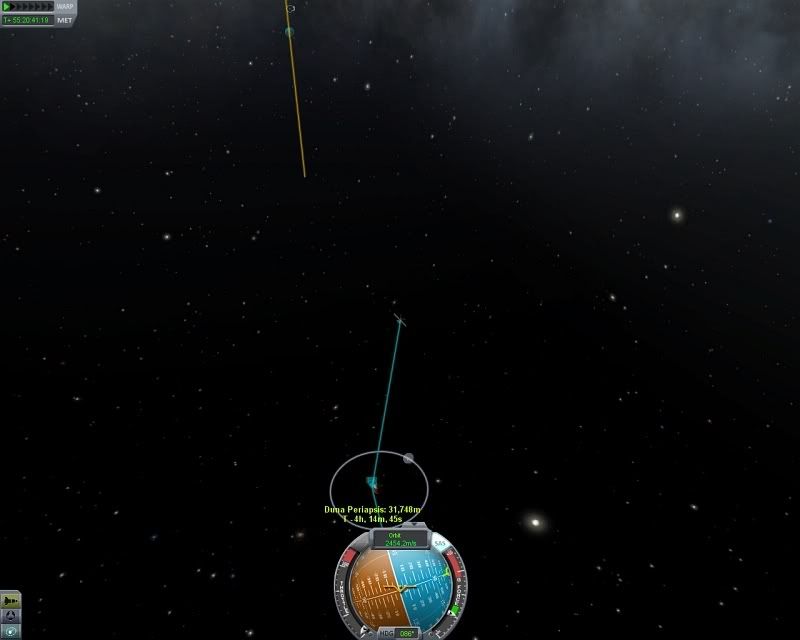Image resolution: width=800 pixels, height=640 pixels.
Task: Toggle SAS on the navball
Action: (x=440, y=544)
